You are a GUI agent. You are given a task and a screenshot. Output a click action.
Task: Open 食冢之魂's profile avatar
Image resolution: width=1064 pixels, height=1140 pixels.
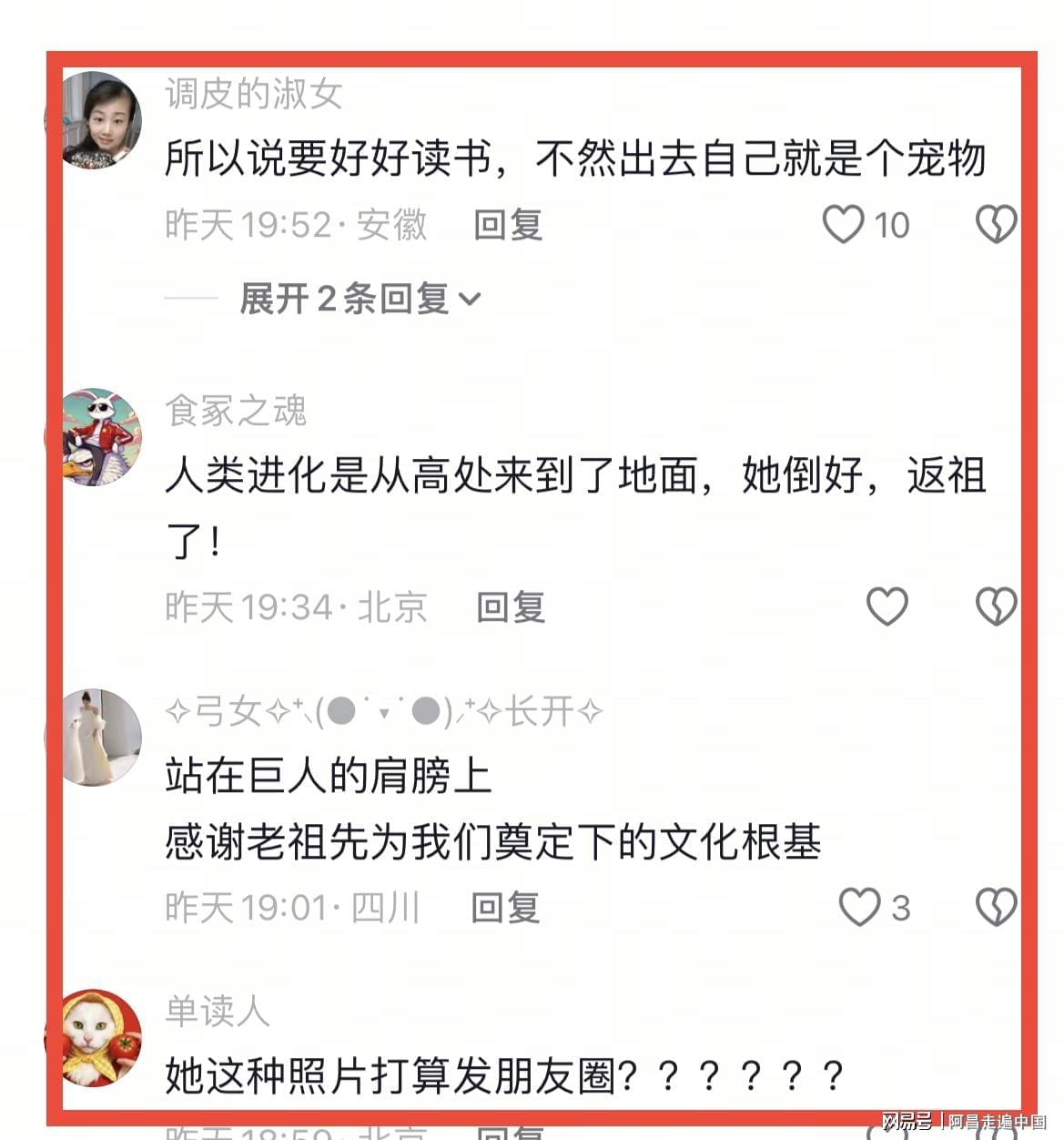[101, 438]
